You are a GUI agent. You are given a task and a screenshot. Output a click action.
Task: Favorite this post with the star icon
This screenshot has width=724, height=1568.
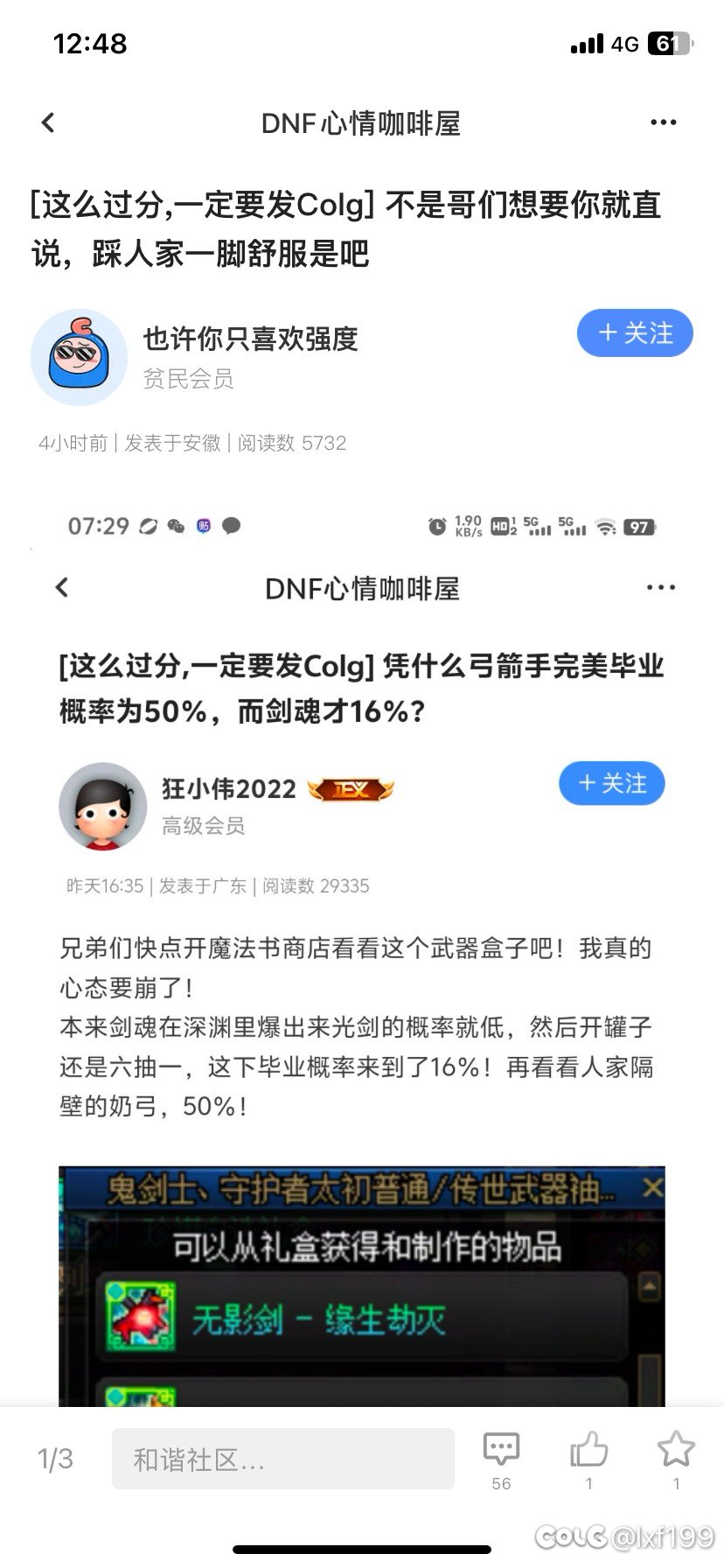pos(675,1449)
